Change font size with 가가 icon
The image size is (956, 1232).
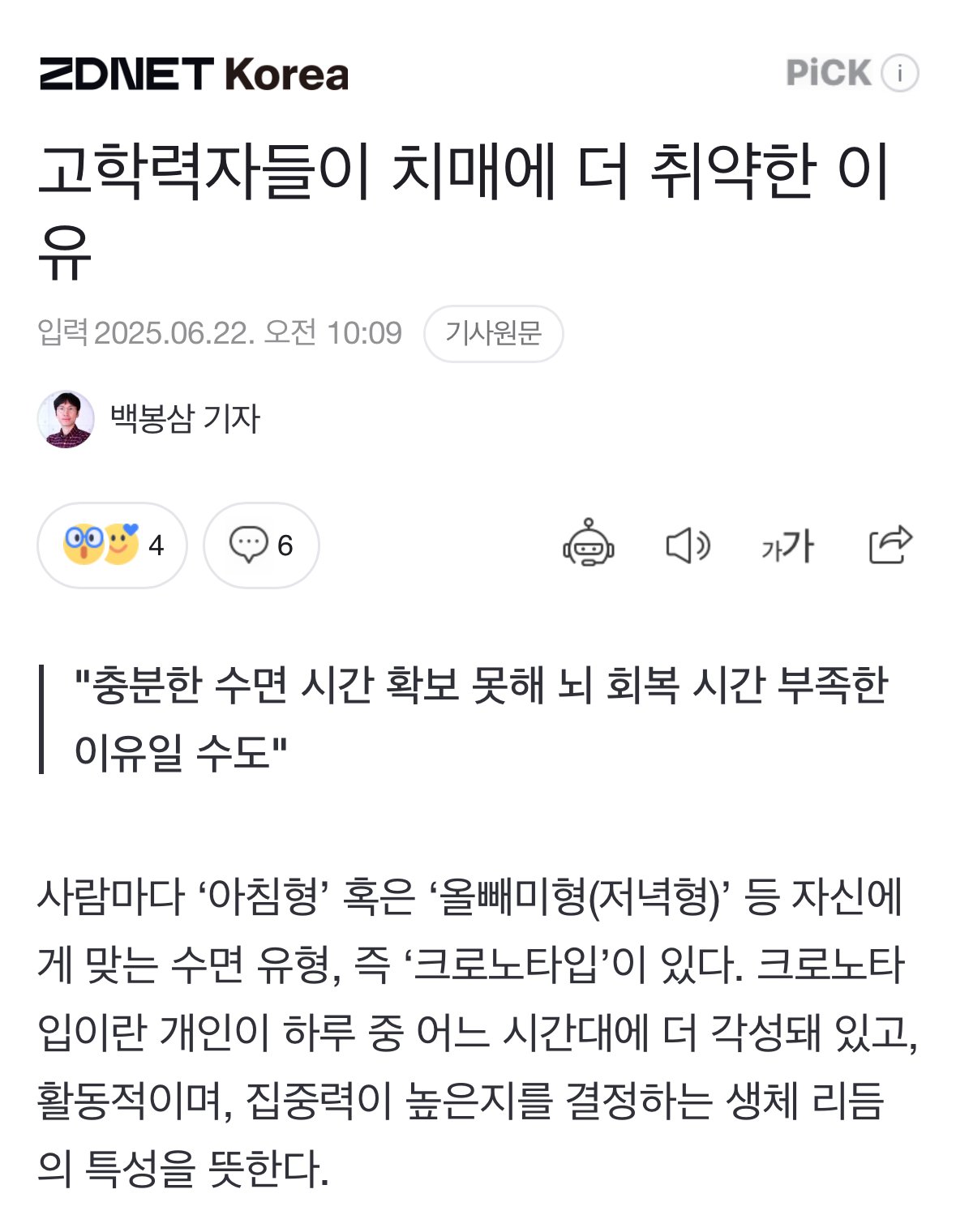pos(787,545)
